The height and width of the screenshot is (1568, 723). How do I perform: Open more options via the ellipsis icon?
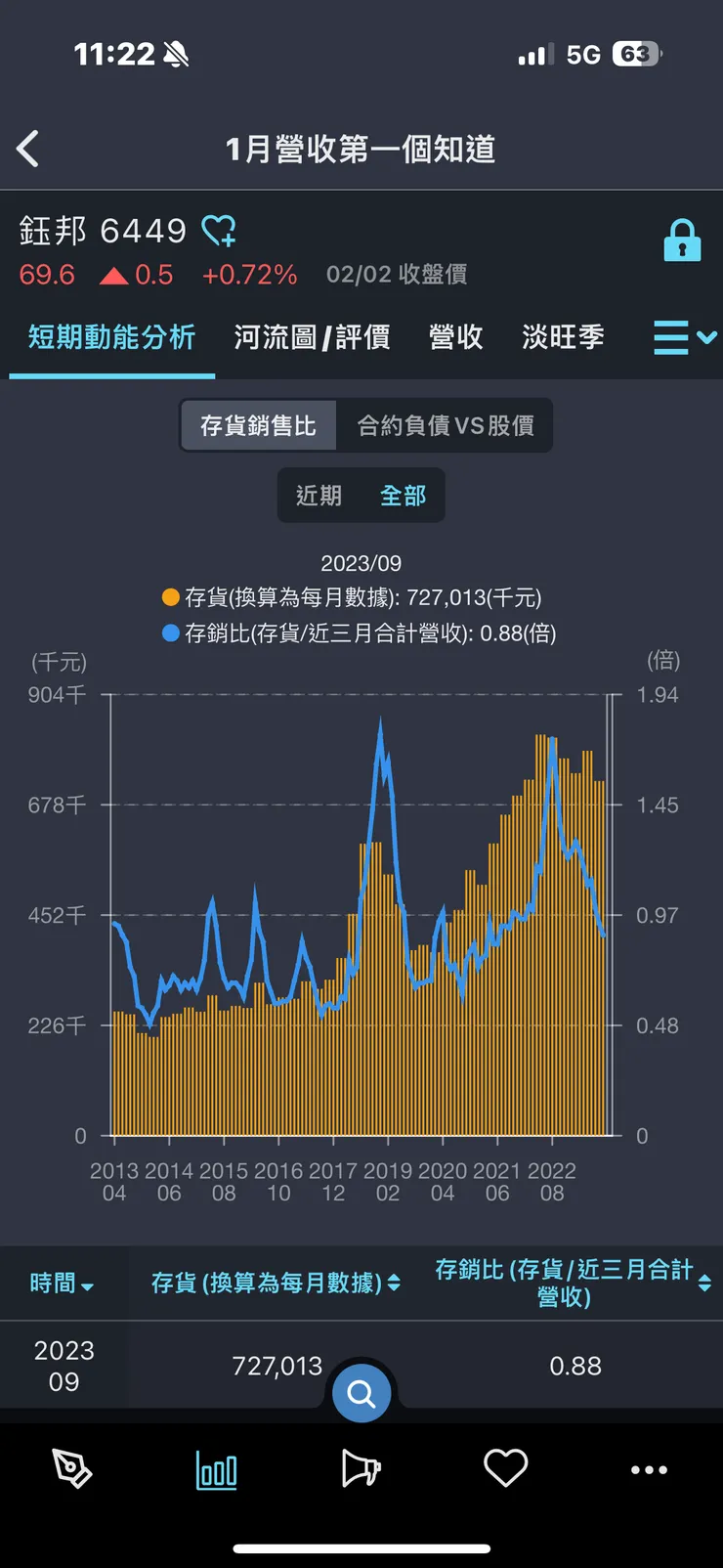tap(650, 1467)
